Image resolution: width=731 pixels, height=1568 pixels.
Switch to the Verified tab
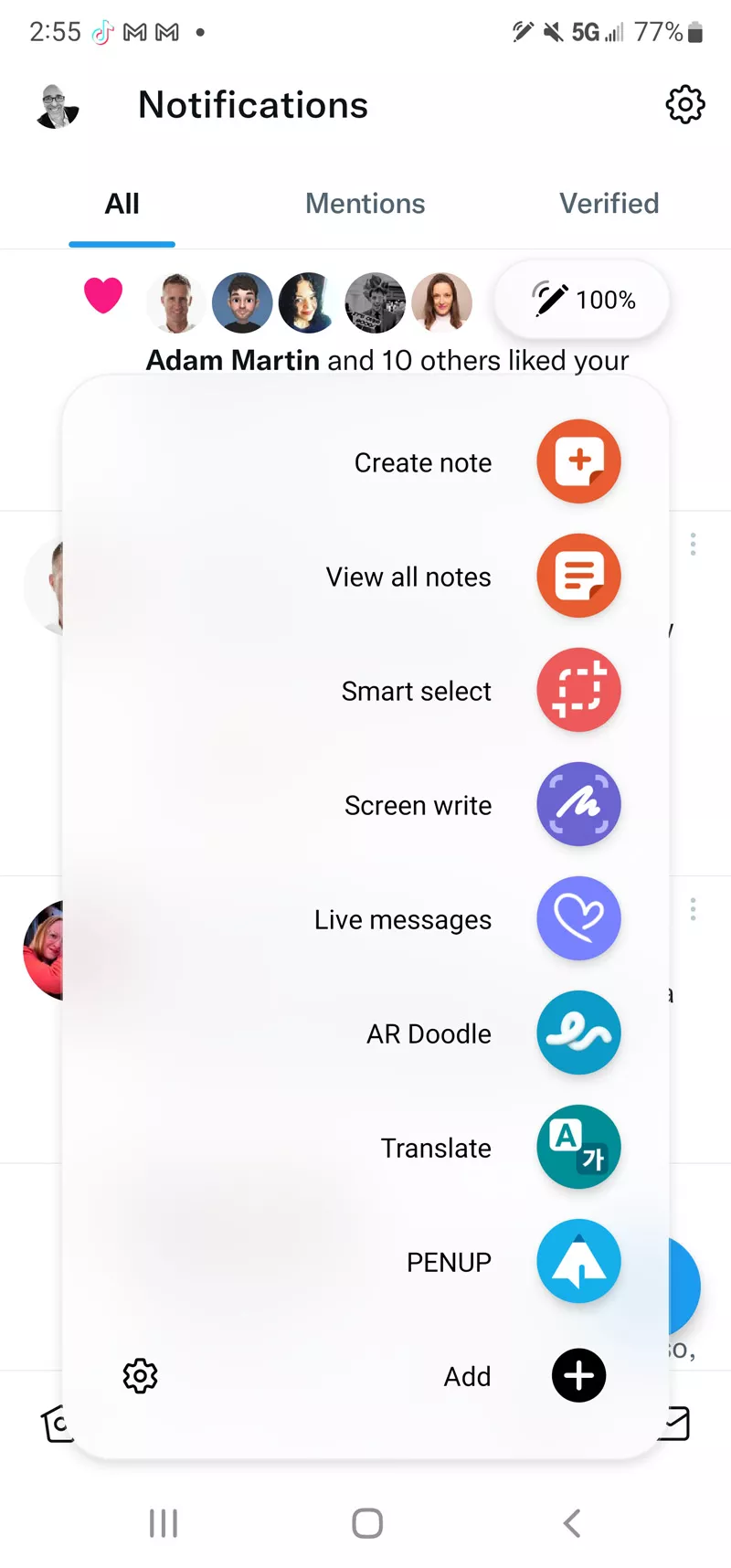point(609,204)
